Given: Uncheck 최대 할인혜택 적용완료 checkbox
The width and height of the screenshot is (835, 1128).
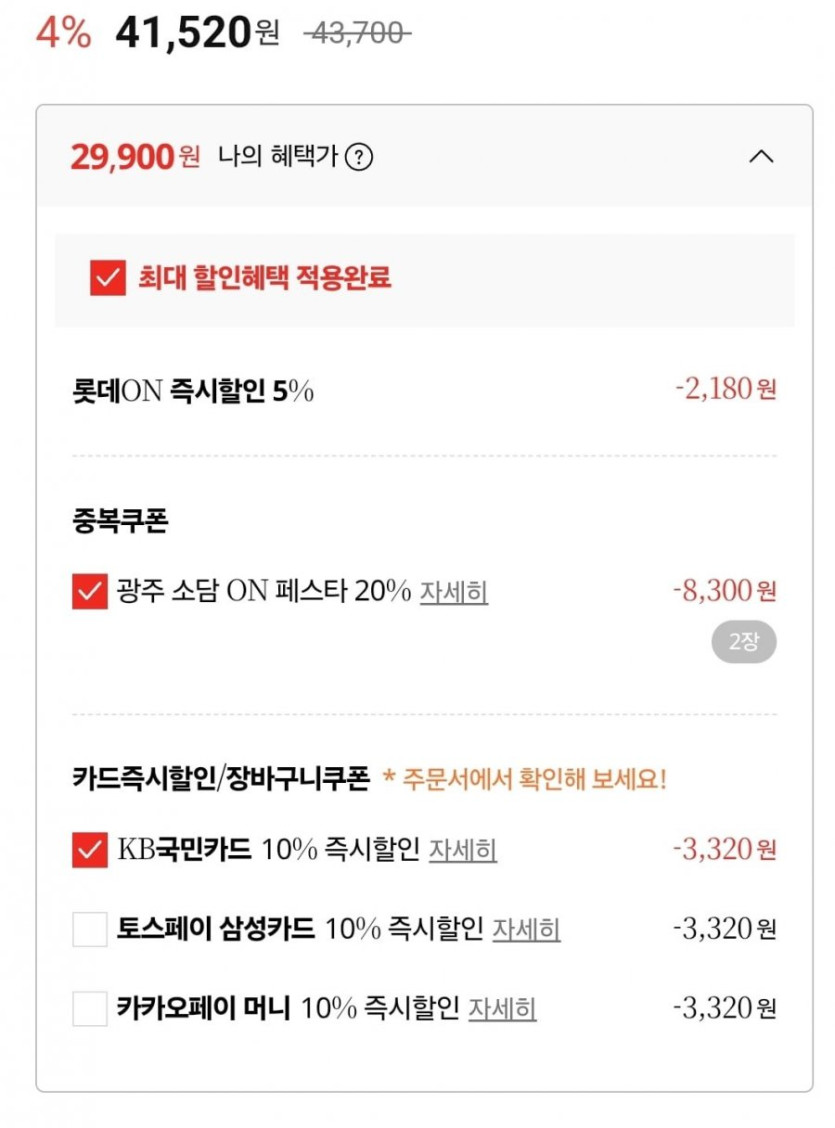Looking at the screenshot, I should pos(107,278).
